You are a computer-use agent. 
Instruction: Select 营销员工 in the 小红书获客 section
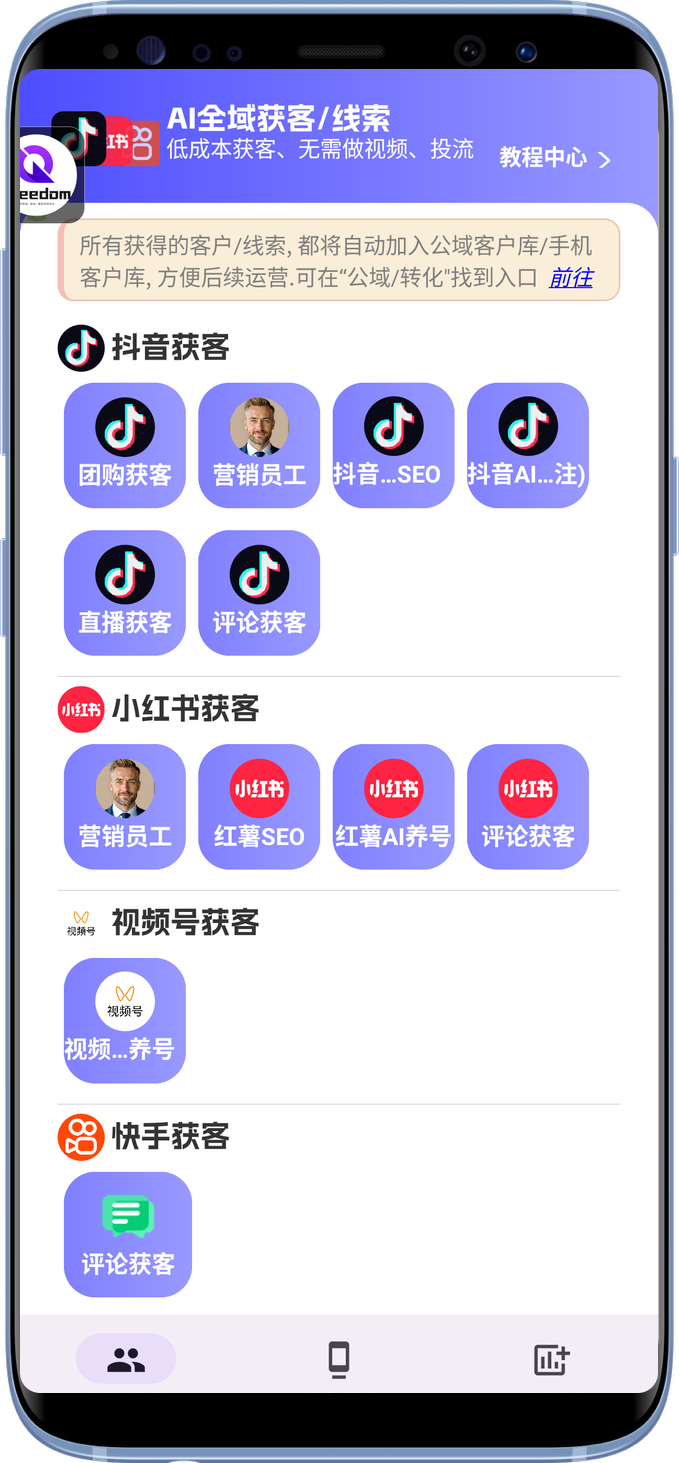125,806
